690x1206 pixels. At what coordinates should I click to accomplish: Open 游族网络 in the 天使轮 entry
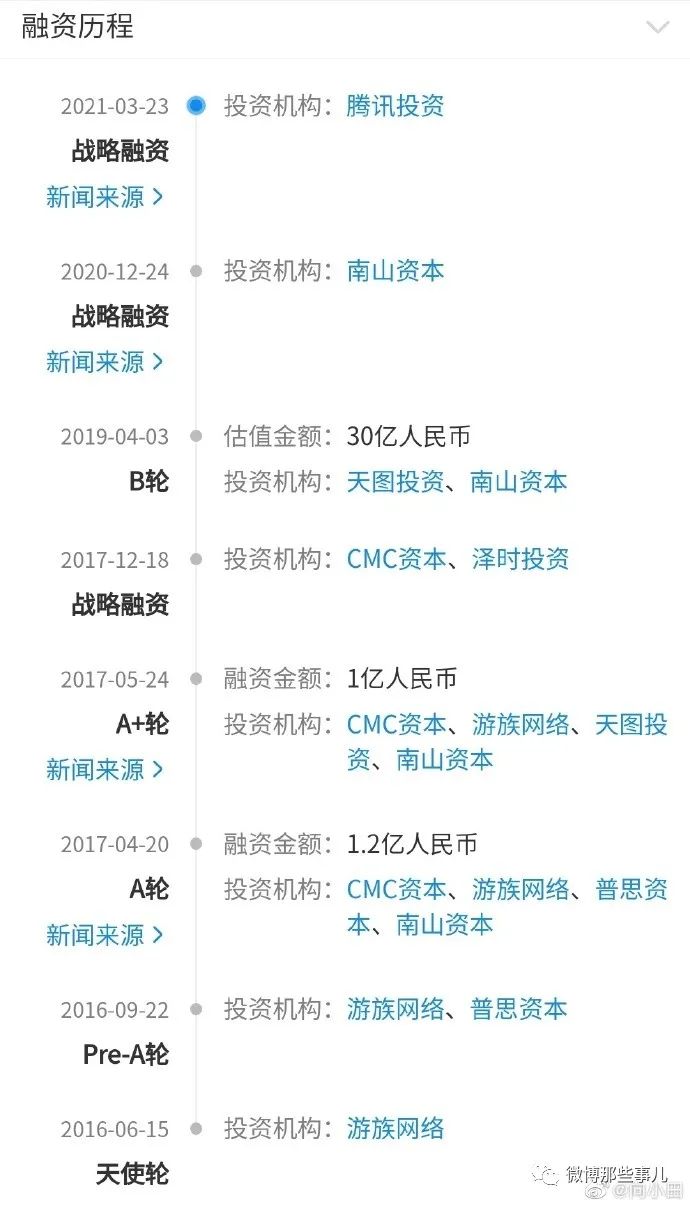pos(395,1129)
